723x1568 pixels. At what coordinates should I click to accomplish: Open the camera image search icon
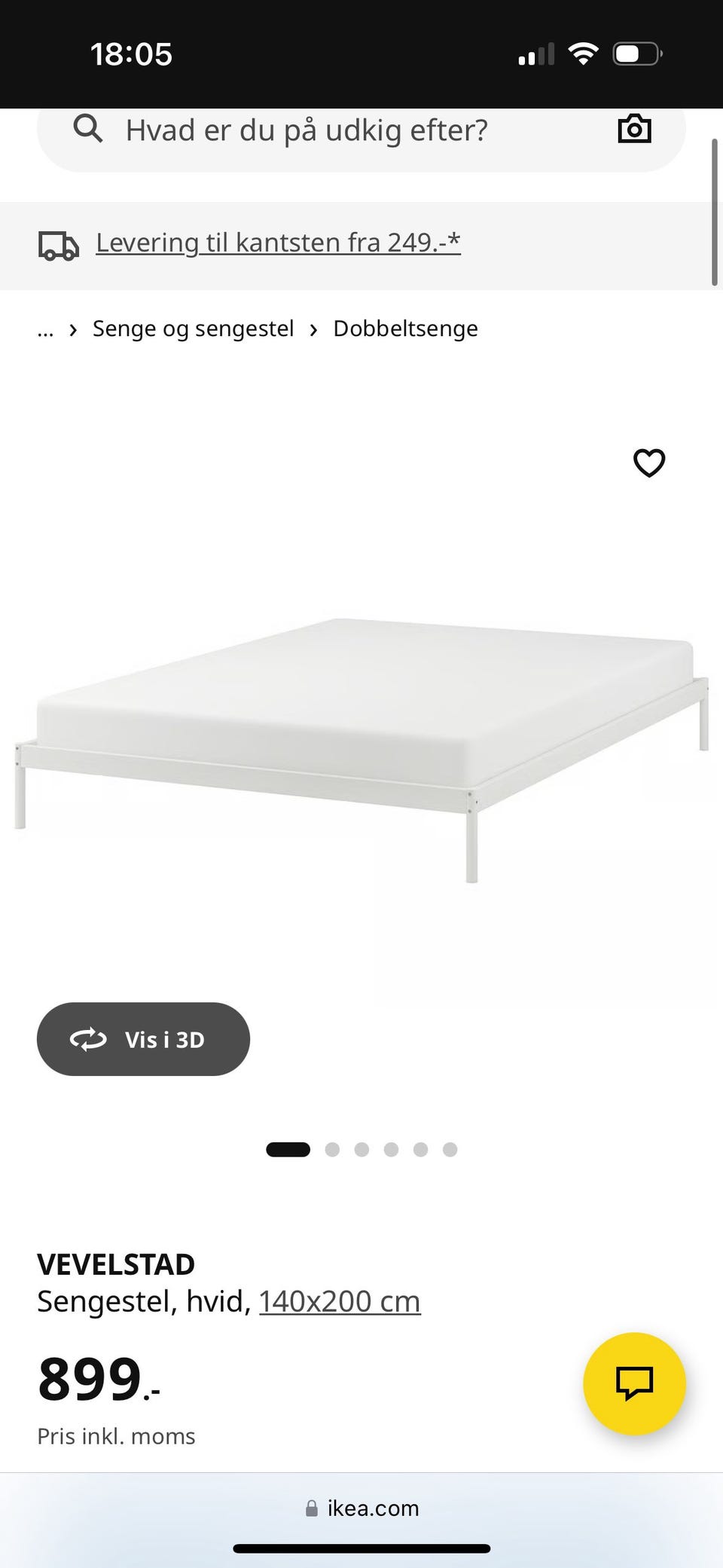click(x=634, y=129)
